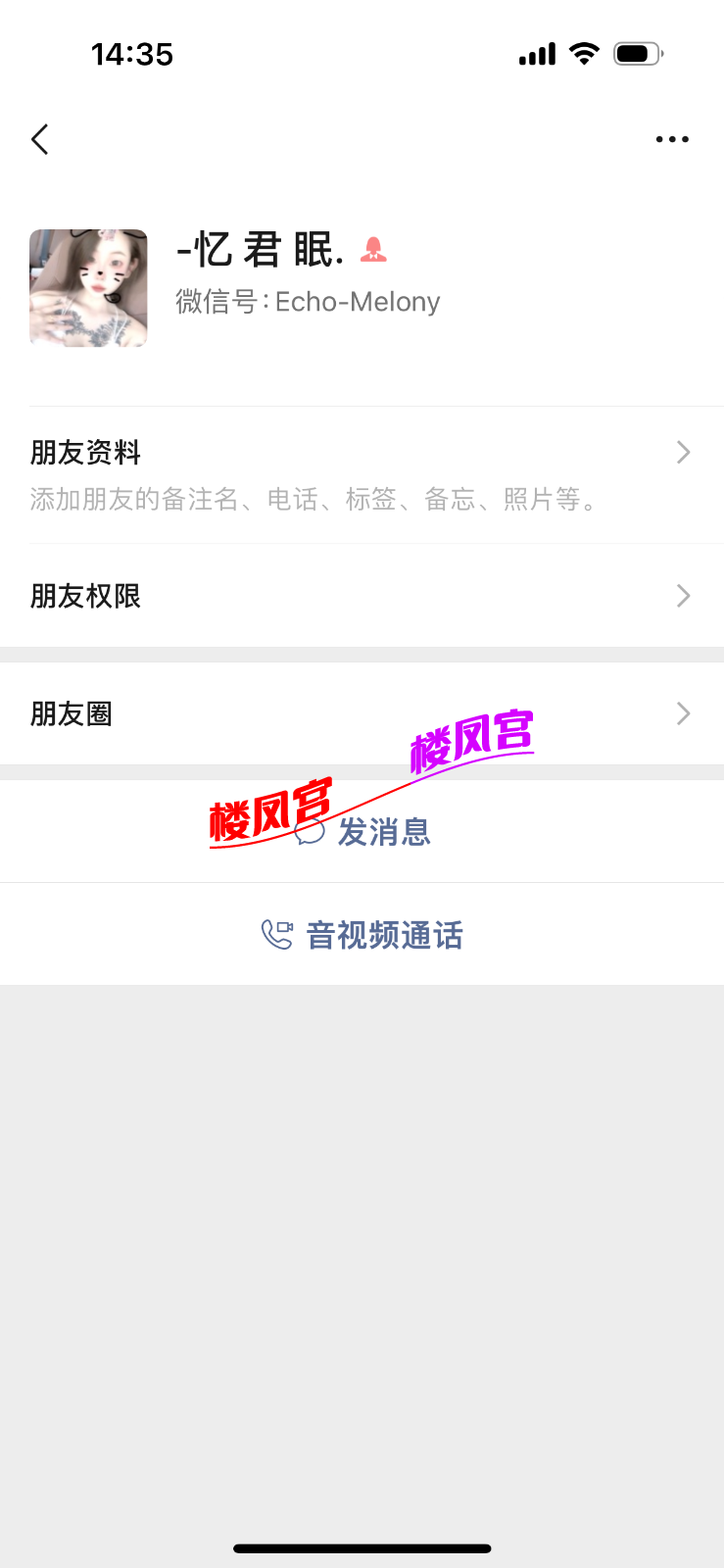This screenshot has width=724, height=1568.
Task: Start 音视频通话 with this contact
Action: tap(362, 935)
